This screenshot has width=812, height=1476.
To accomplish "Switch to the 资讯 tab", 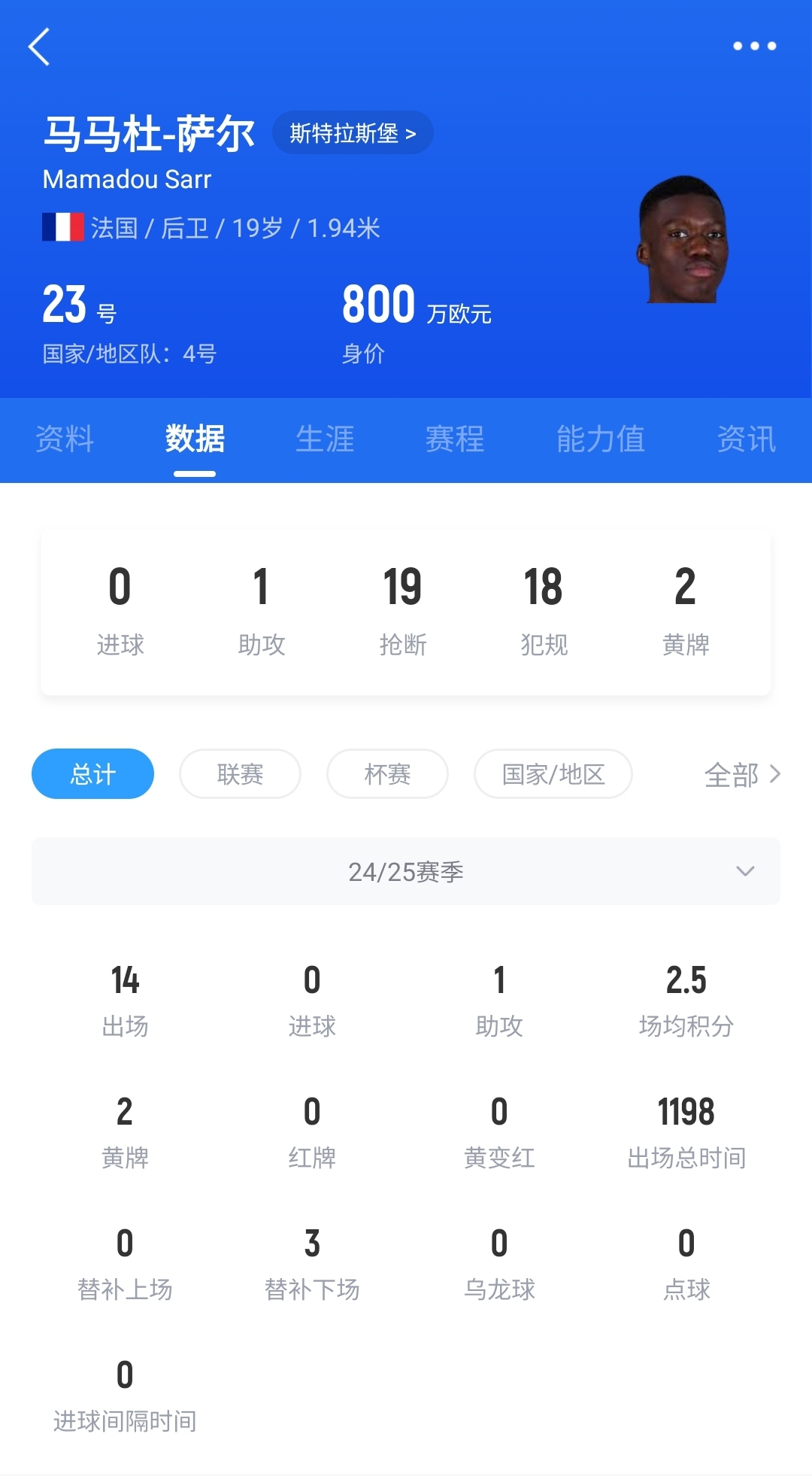I will pos(746,439).
